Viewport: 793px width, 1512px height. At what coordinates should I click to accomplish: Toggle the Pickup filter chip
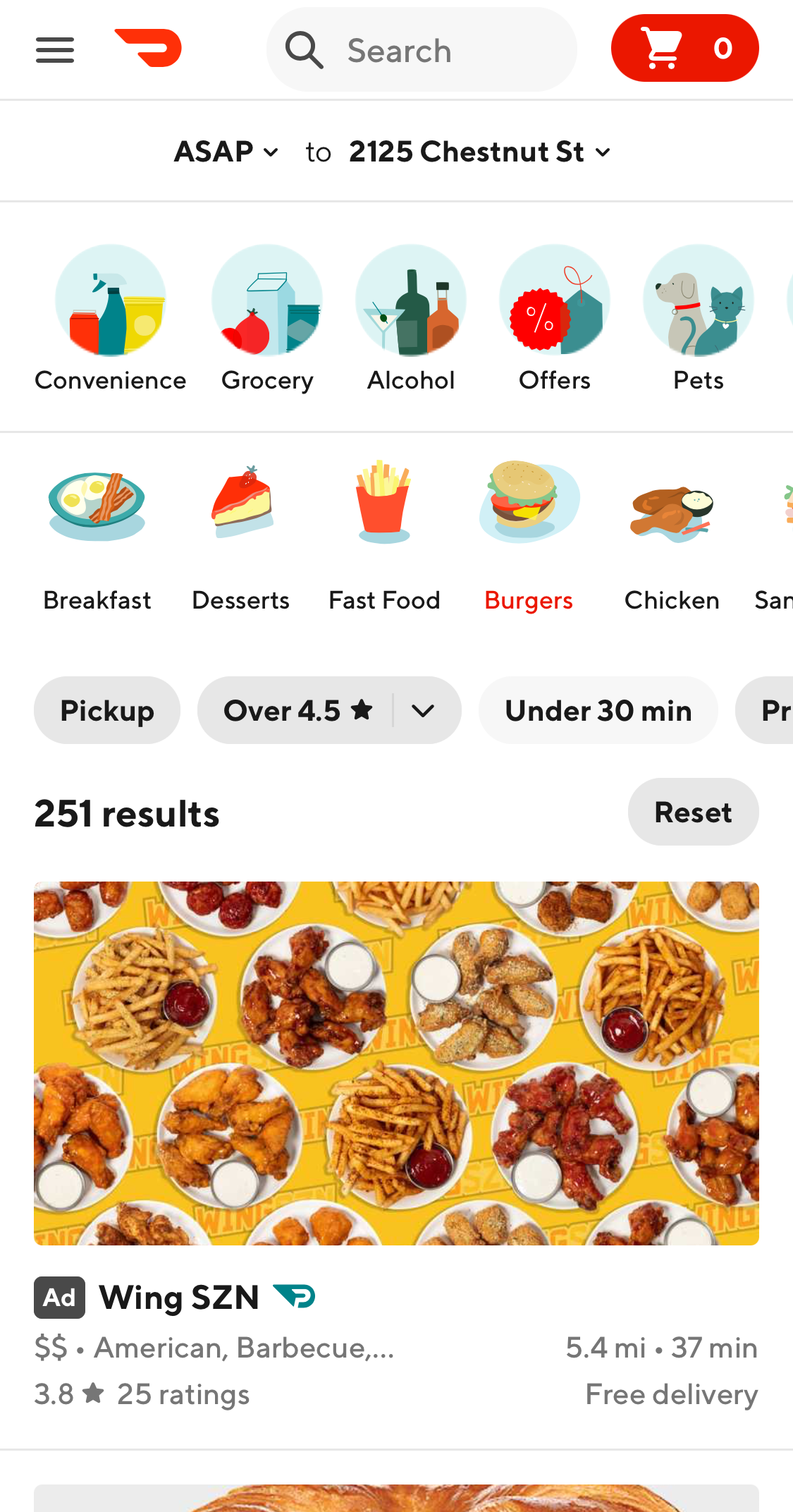click(107, 710)
